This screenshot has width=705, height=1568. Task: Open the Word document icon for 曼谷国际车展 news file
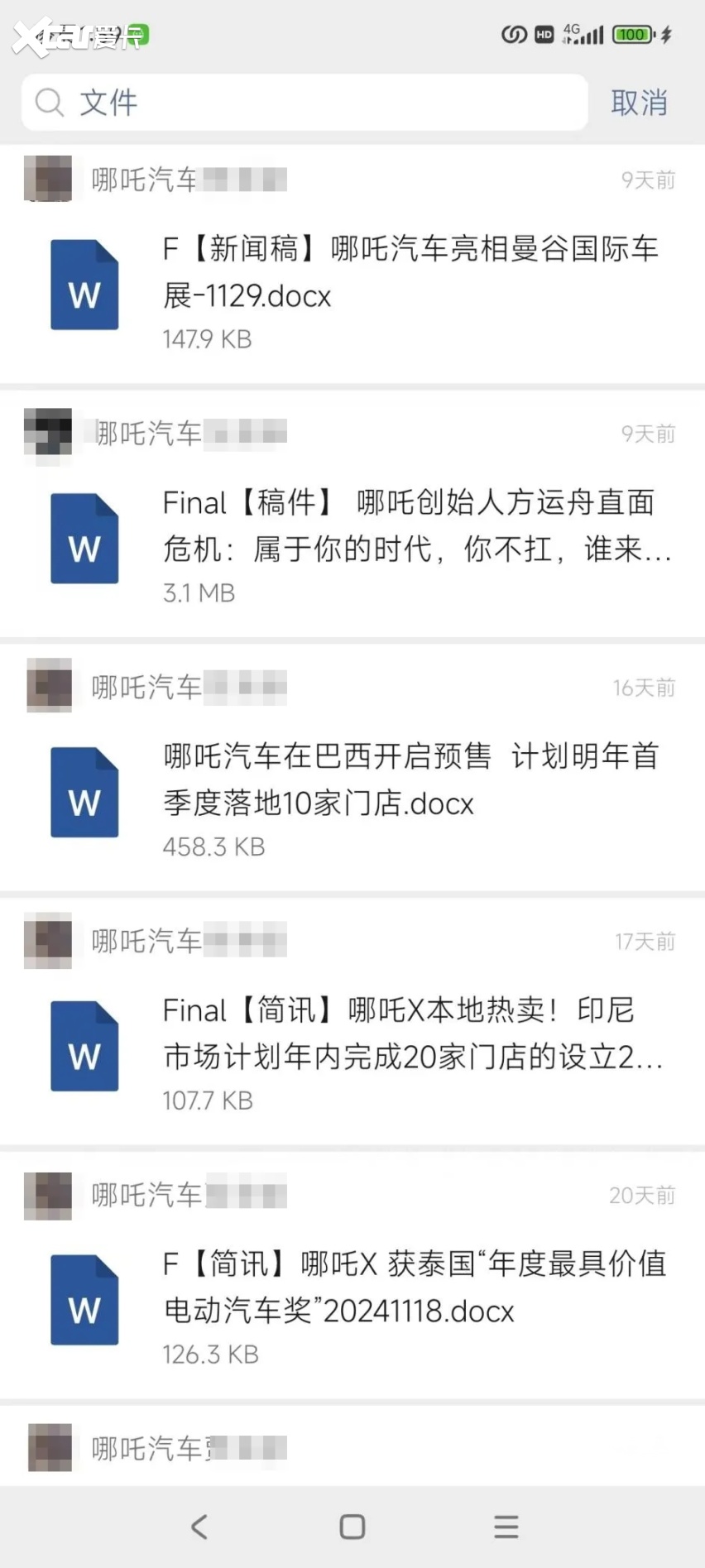[x=83, y=285]
